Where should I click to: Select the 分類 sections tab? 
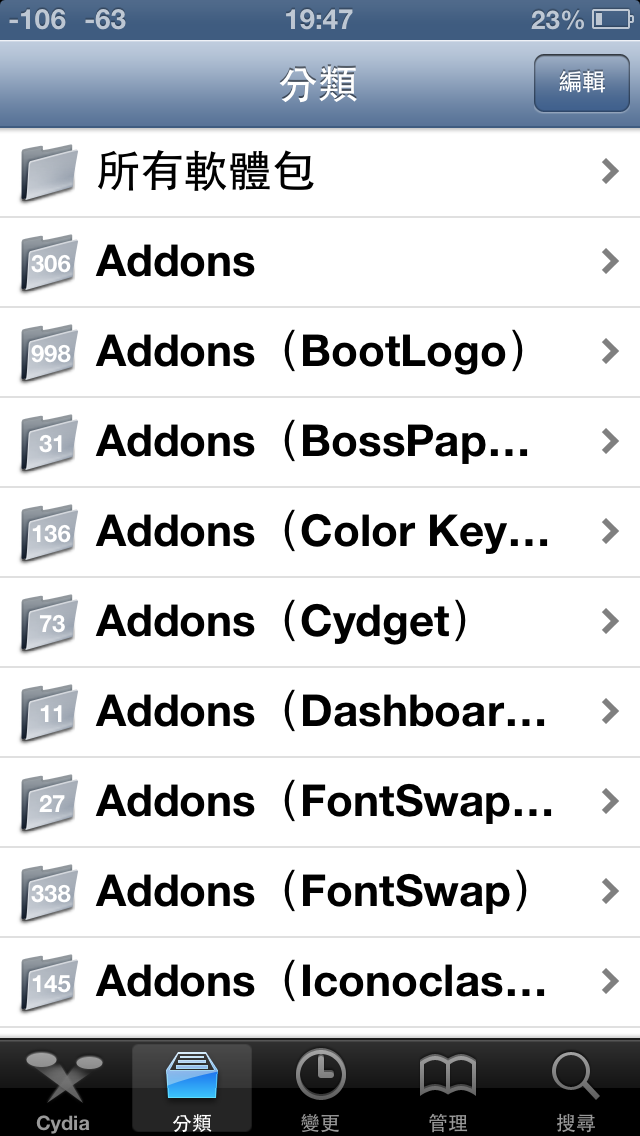[191, 1090]
